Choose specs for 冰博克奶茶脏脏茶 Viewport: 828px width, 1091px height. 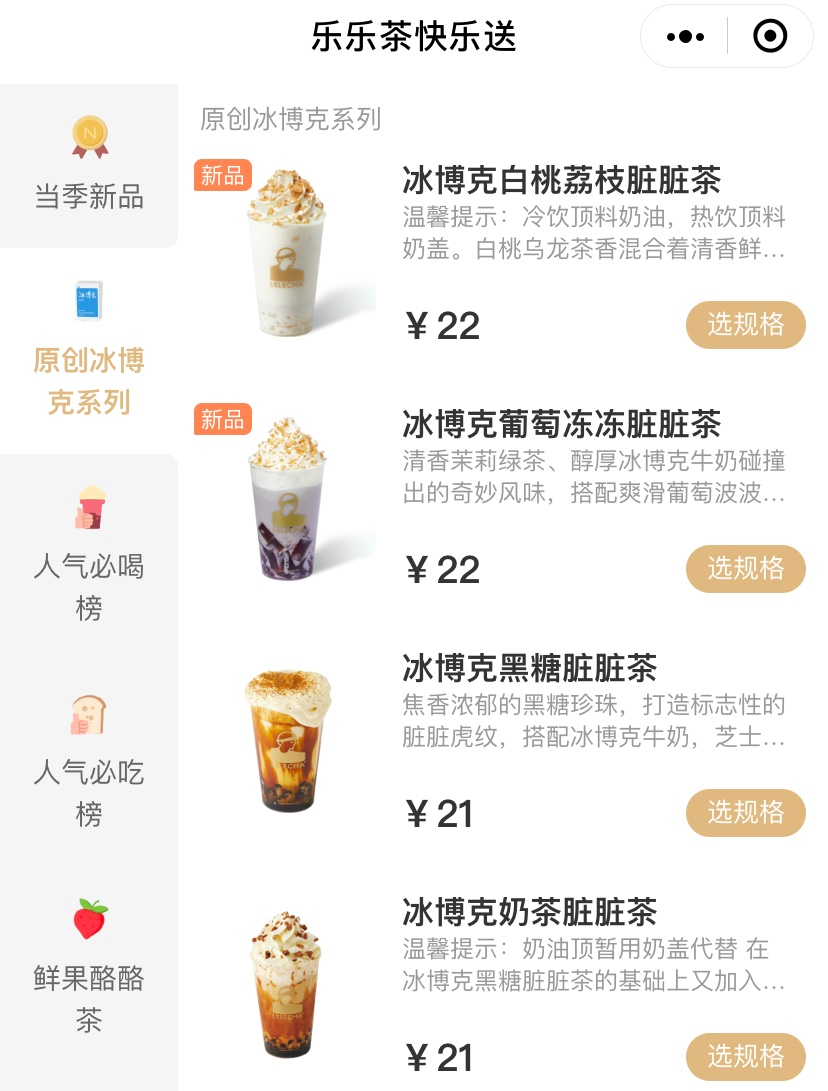(x=745, y=1056)
